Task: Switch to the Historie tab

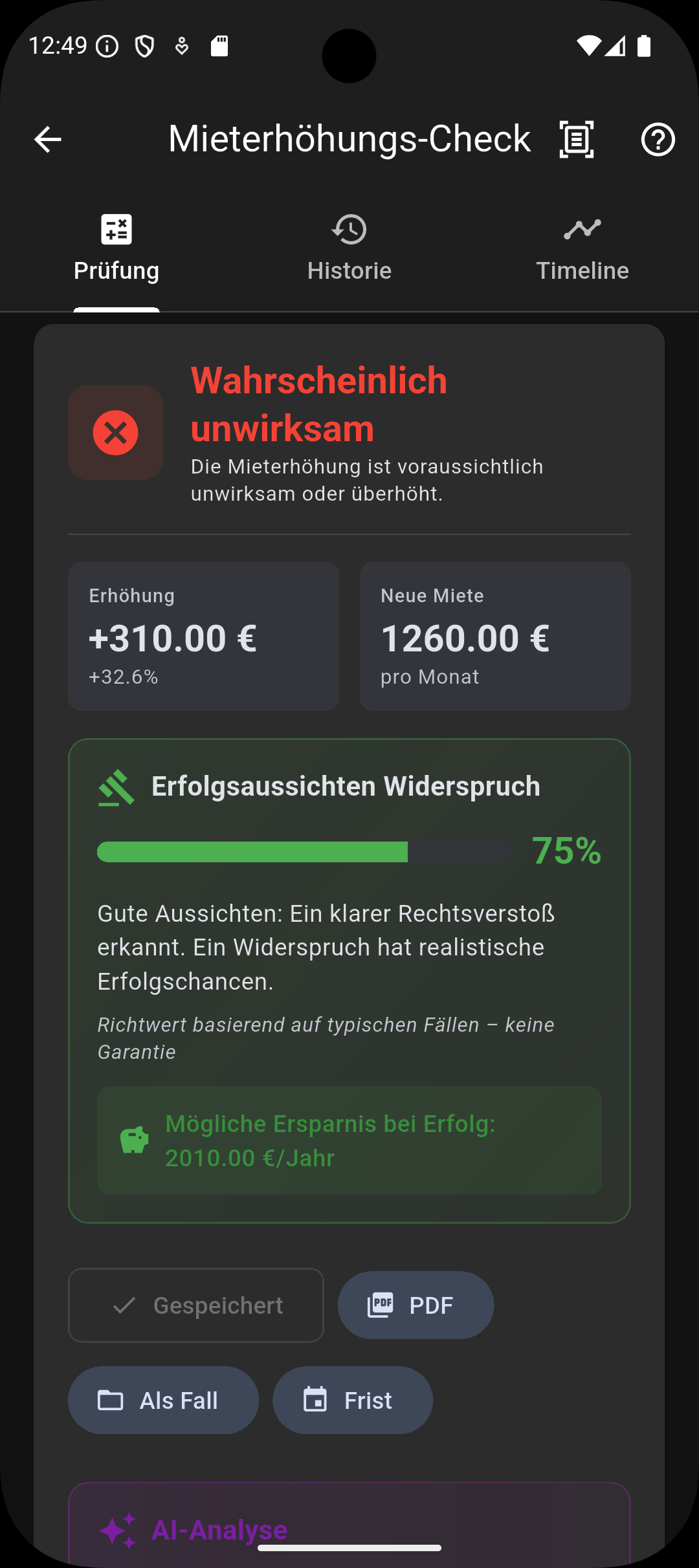Action: pyautogui.click(x=349, y=249)
